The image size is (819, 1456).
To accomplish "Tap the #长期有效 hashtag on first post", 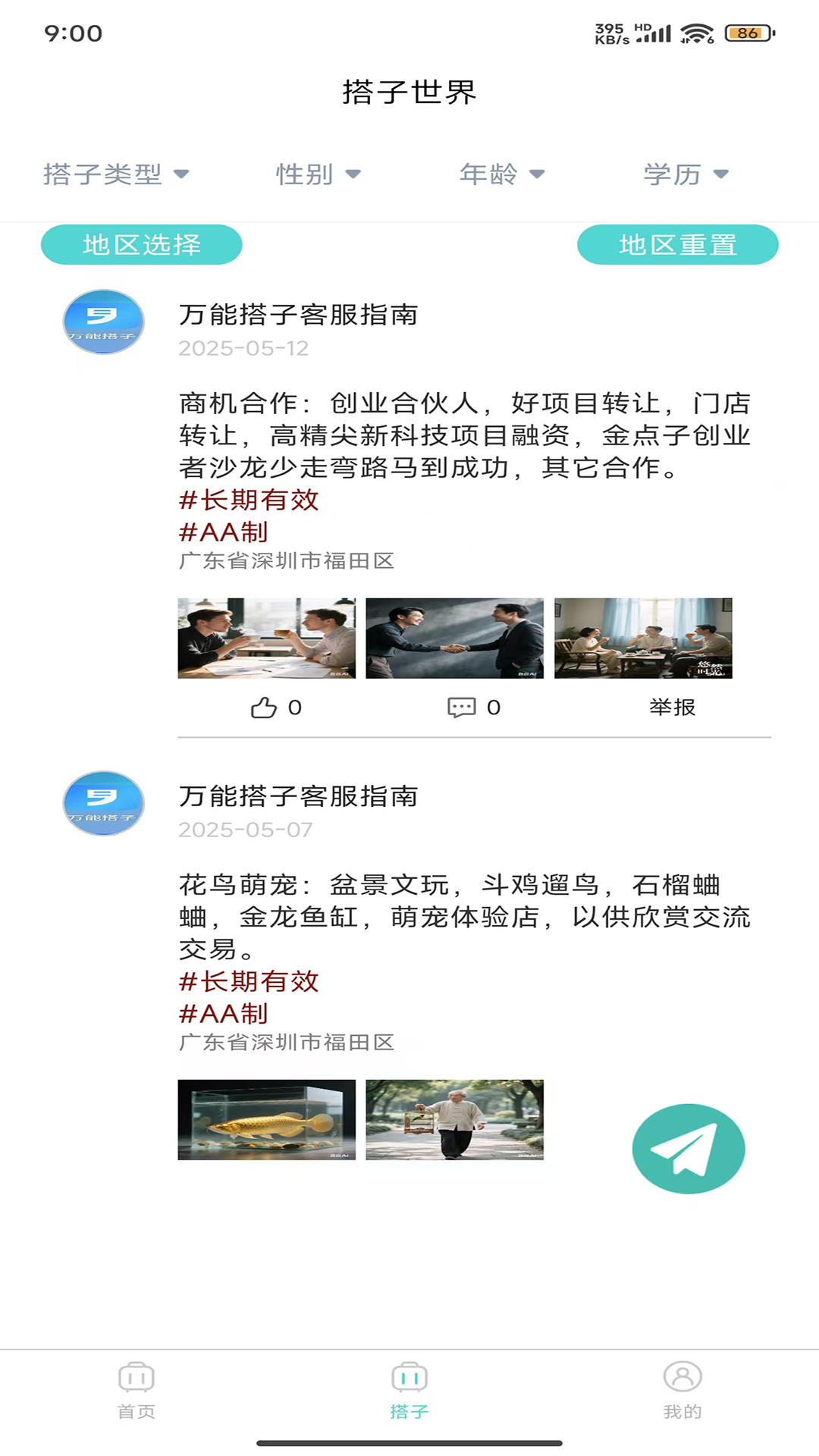I will [x=249, y=500].
